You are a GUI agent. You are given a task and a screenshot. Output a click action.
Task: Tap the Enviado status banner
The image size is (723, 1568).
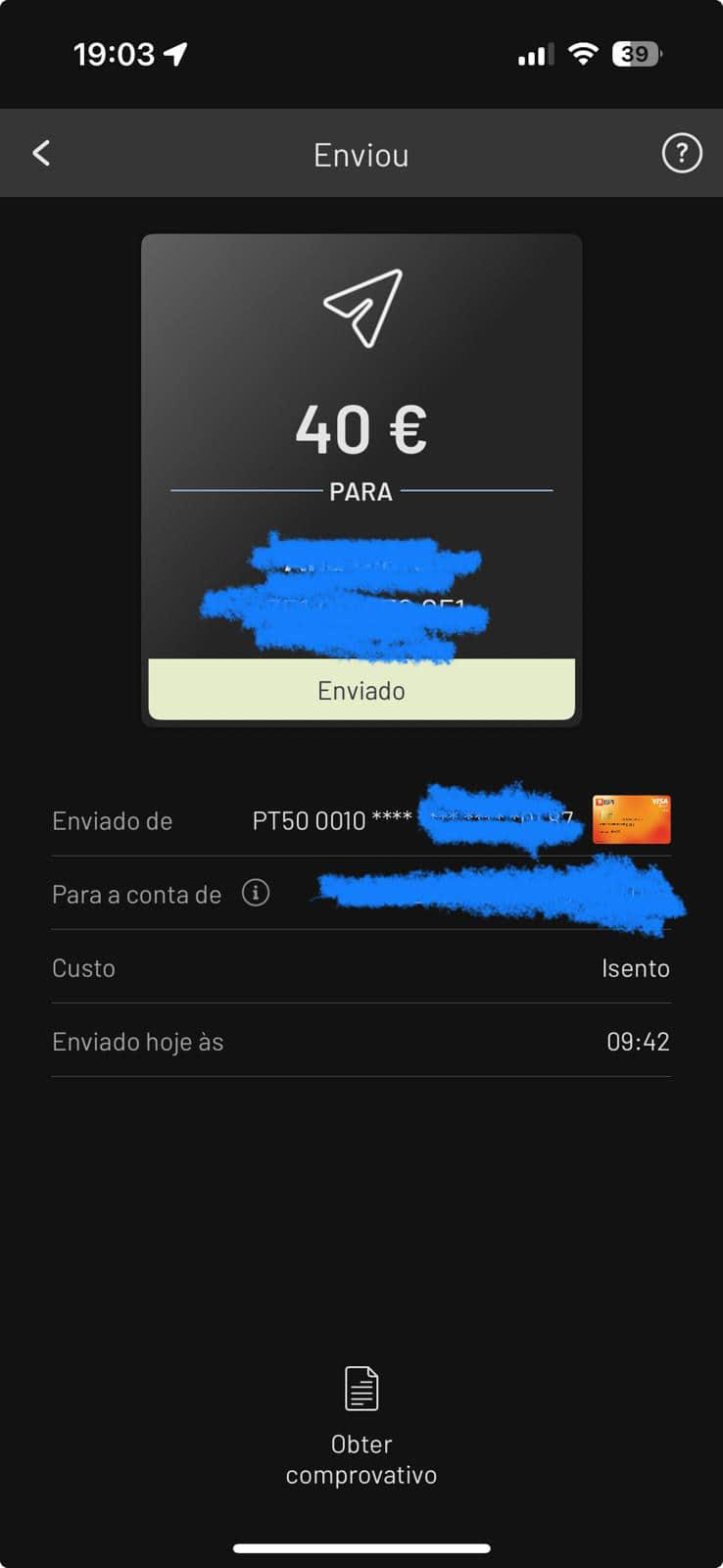361,690
